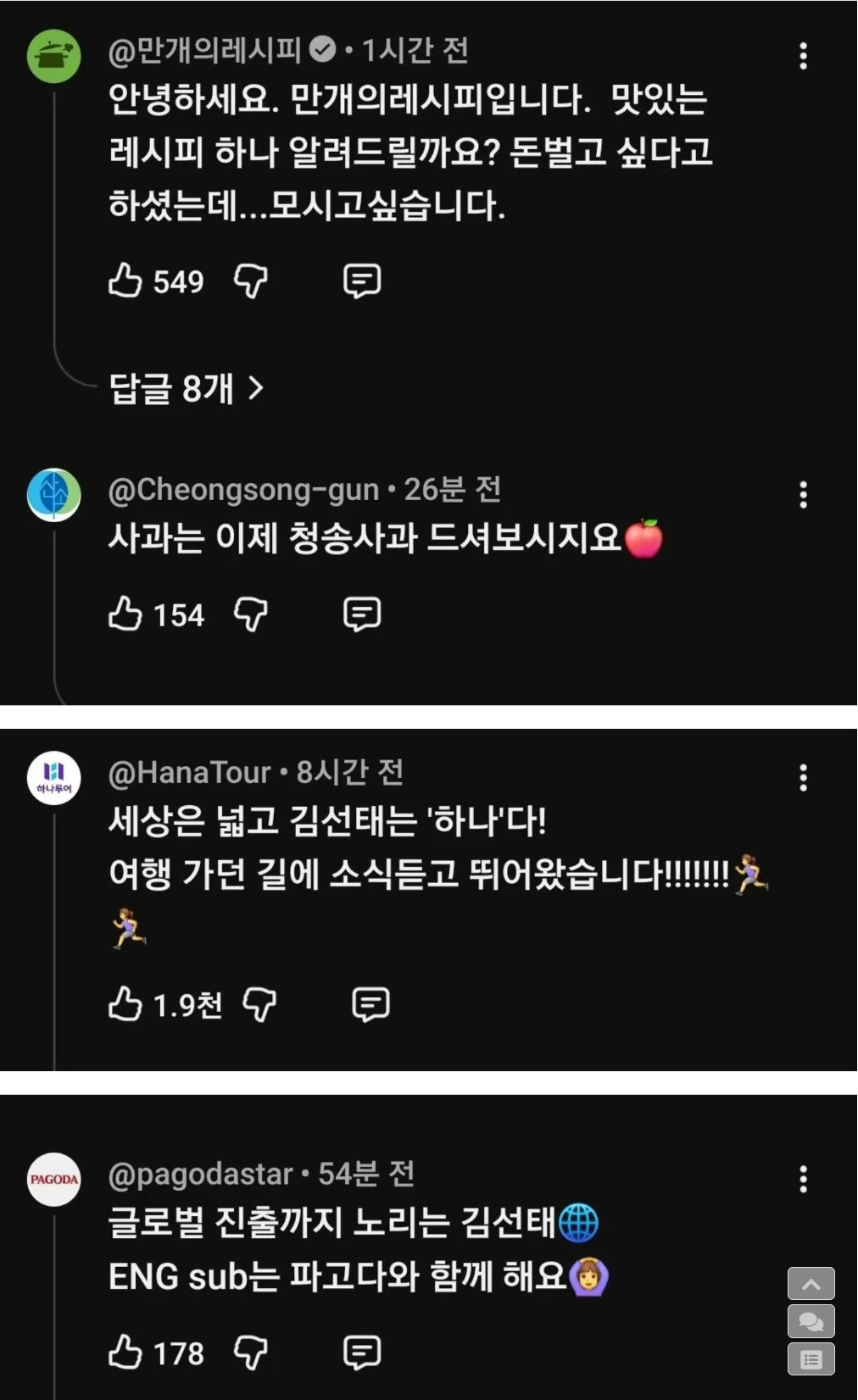Jump to top with the up-arrow button
This screenshot has height=1400, width=858.
click(x=811, y=1284)
